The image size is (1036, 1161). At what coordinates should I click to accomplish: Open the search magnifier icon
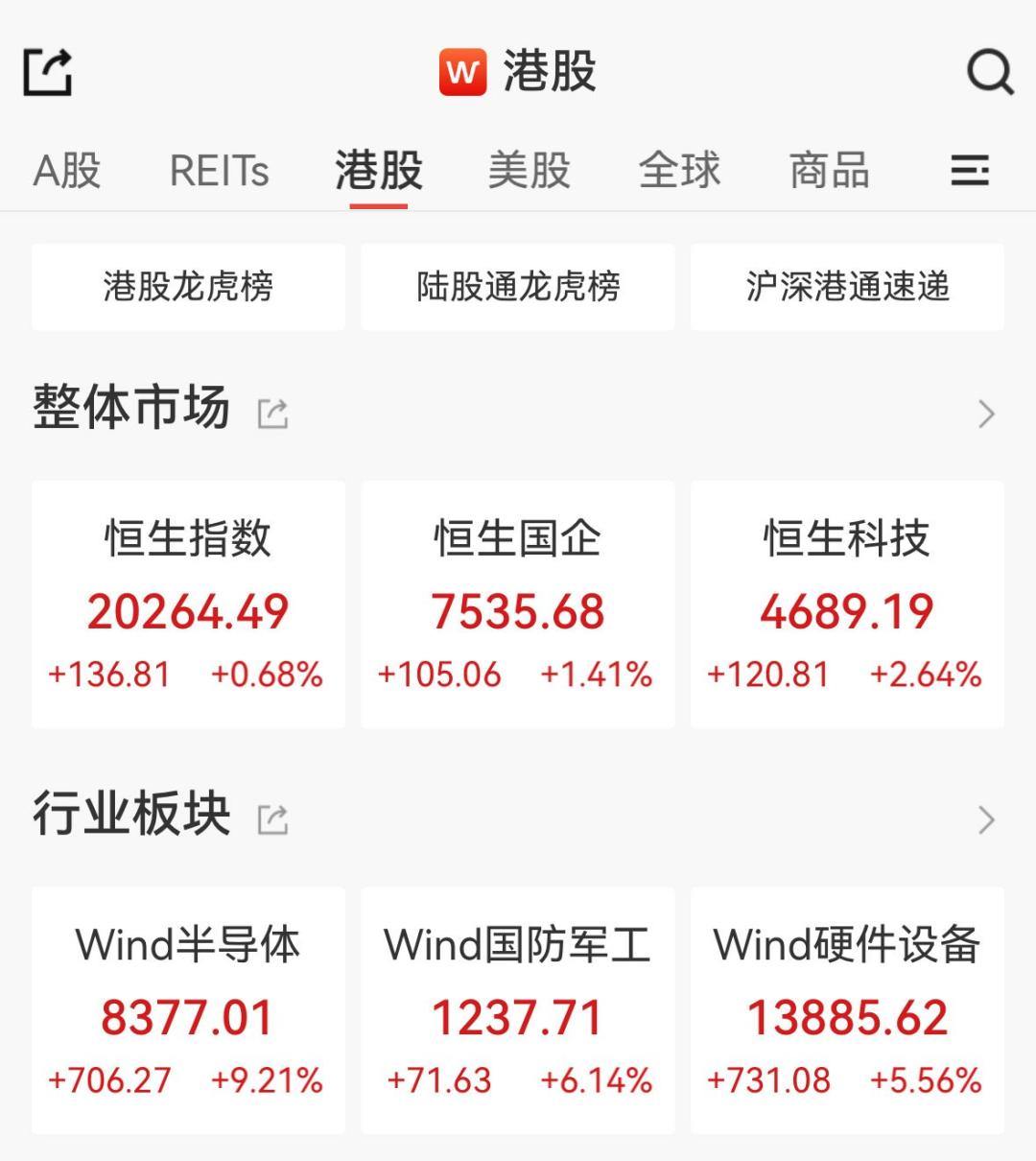[989, 72]
